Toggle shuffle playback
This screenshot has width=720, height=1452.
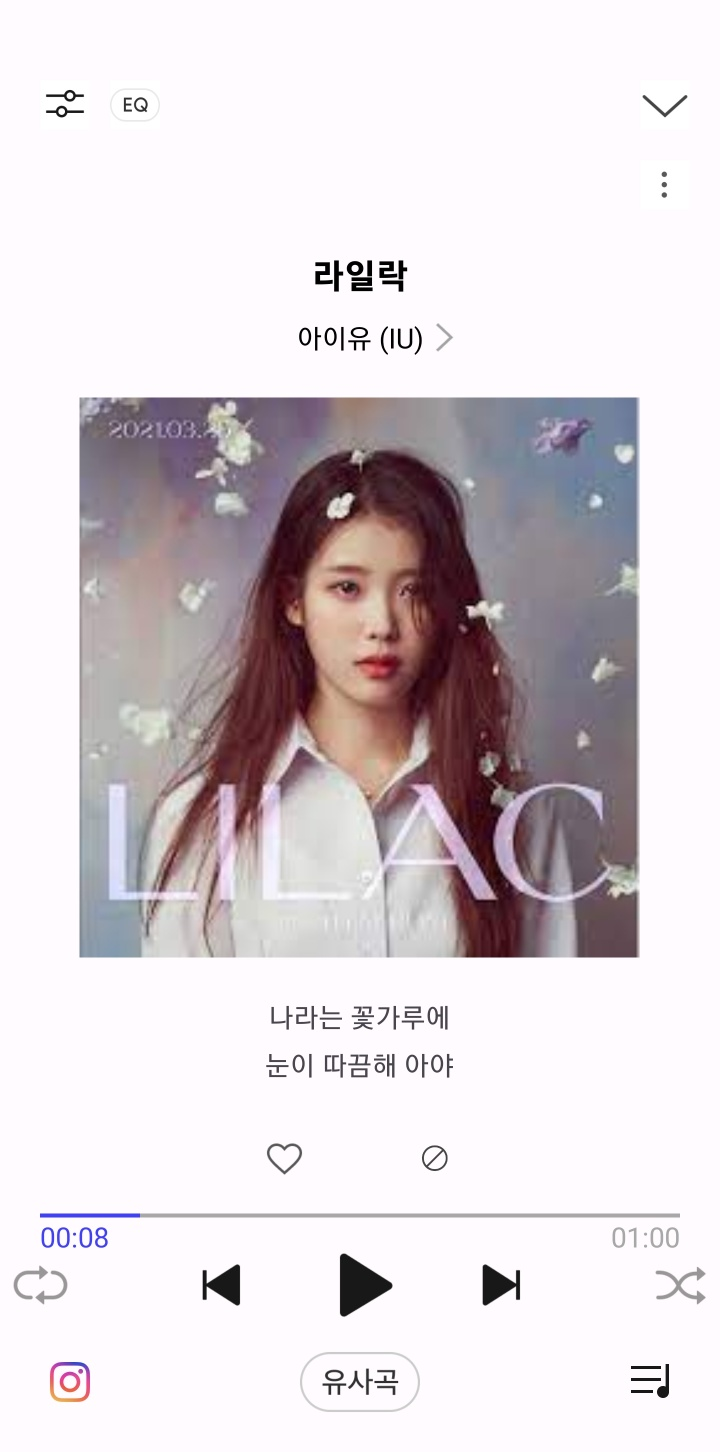pyautogui.click(x=680, y=1285)
